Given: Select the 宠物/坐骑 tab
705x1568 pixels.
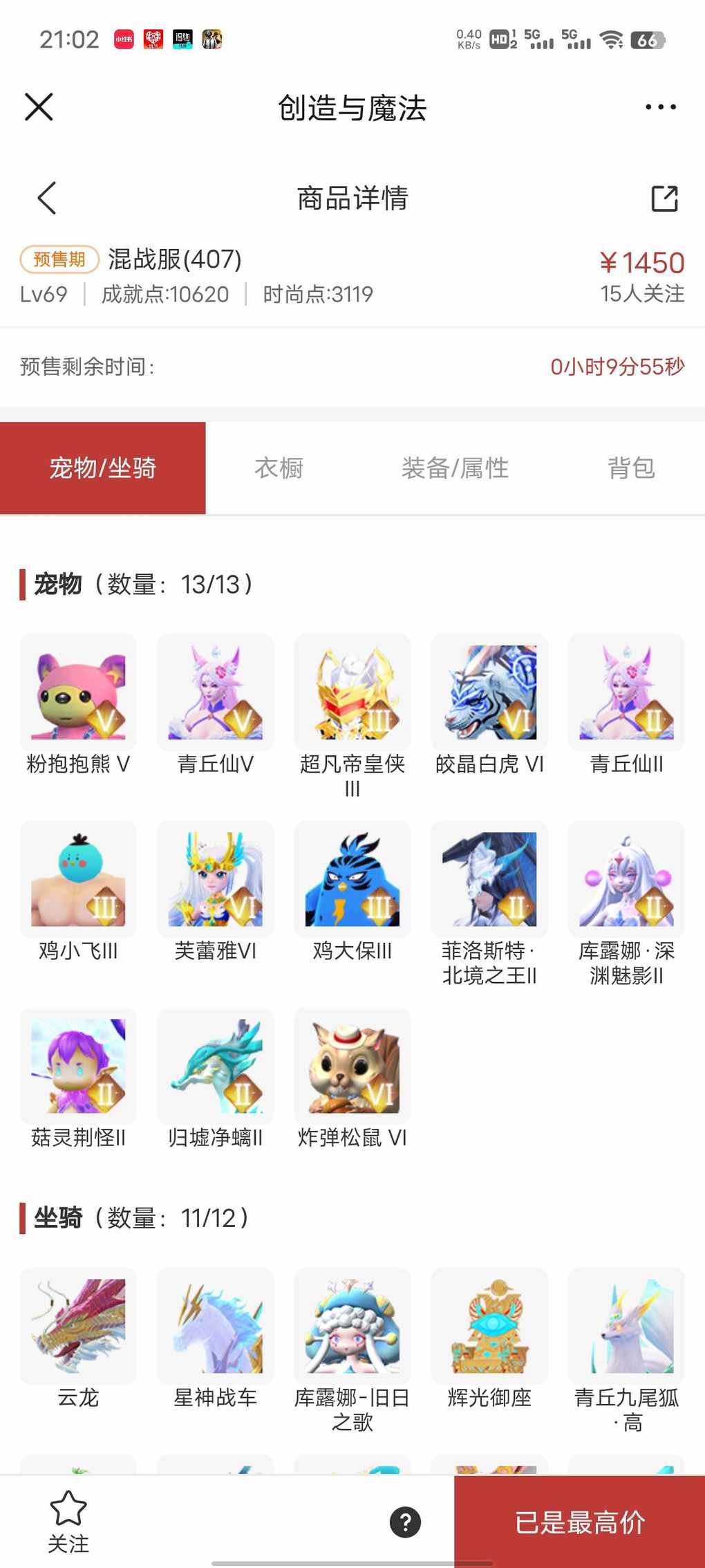Looking at the screenshot, I should [x=103, y=468].
